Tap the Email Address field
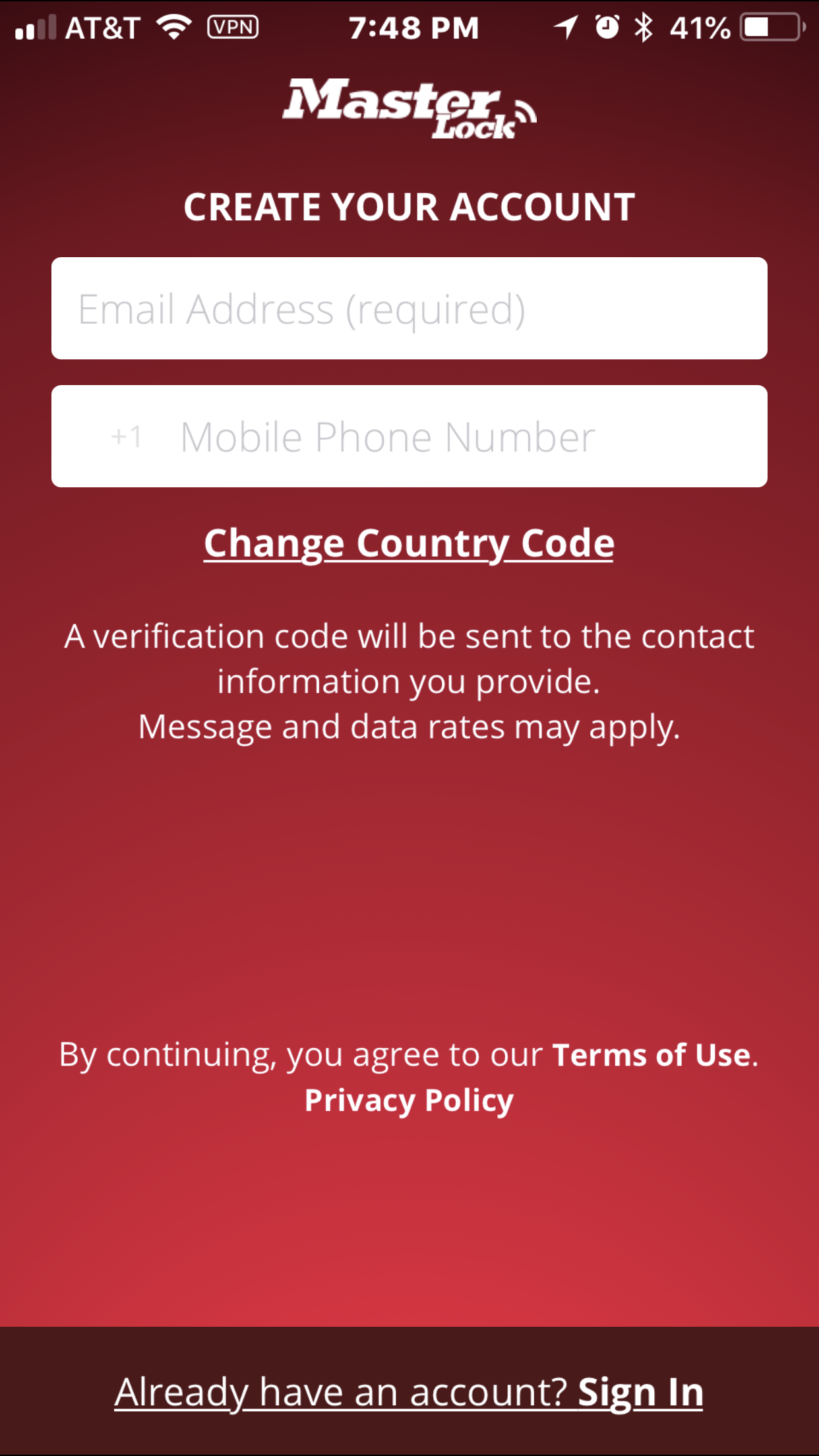This screenshot has height=1456, width=819. click(409, 309)
